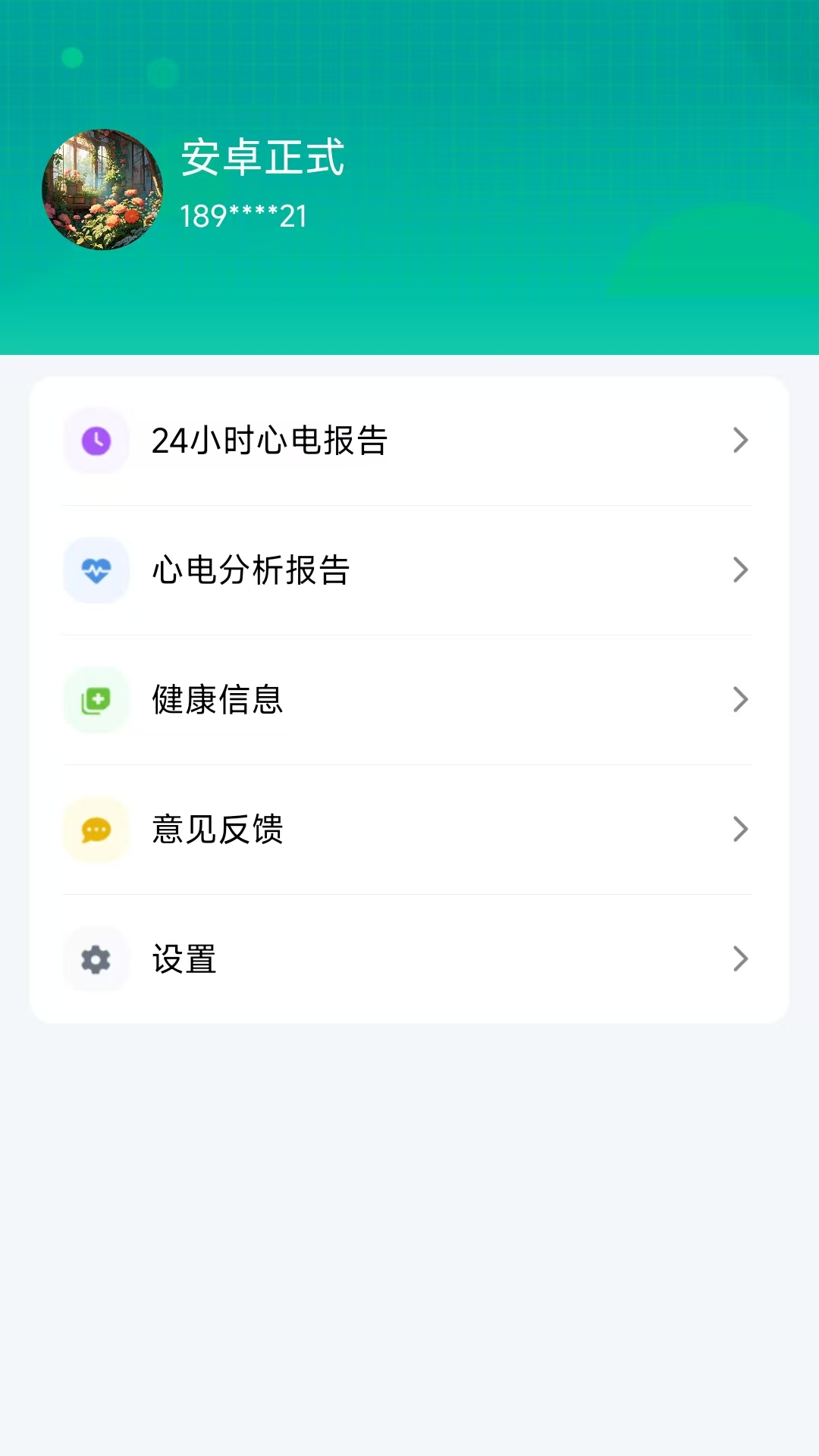Open settings via the gear icon
This screenshot has height=1456, width=819.
tap(96, 959)
